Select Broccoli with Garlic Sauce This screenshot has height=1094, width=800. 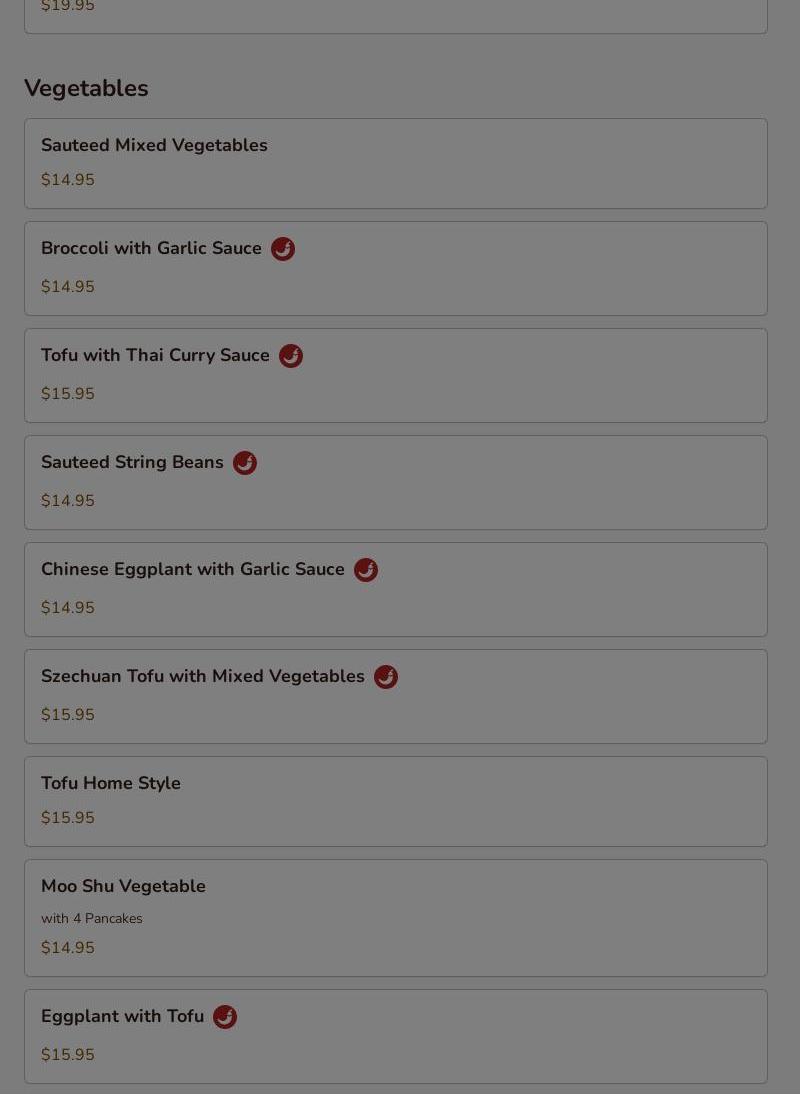click(x=395, y=268)
